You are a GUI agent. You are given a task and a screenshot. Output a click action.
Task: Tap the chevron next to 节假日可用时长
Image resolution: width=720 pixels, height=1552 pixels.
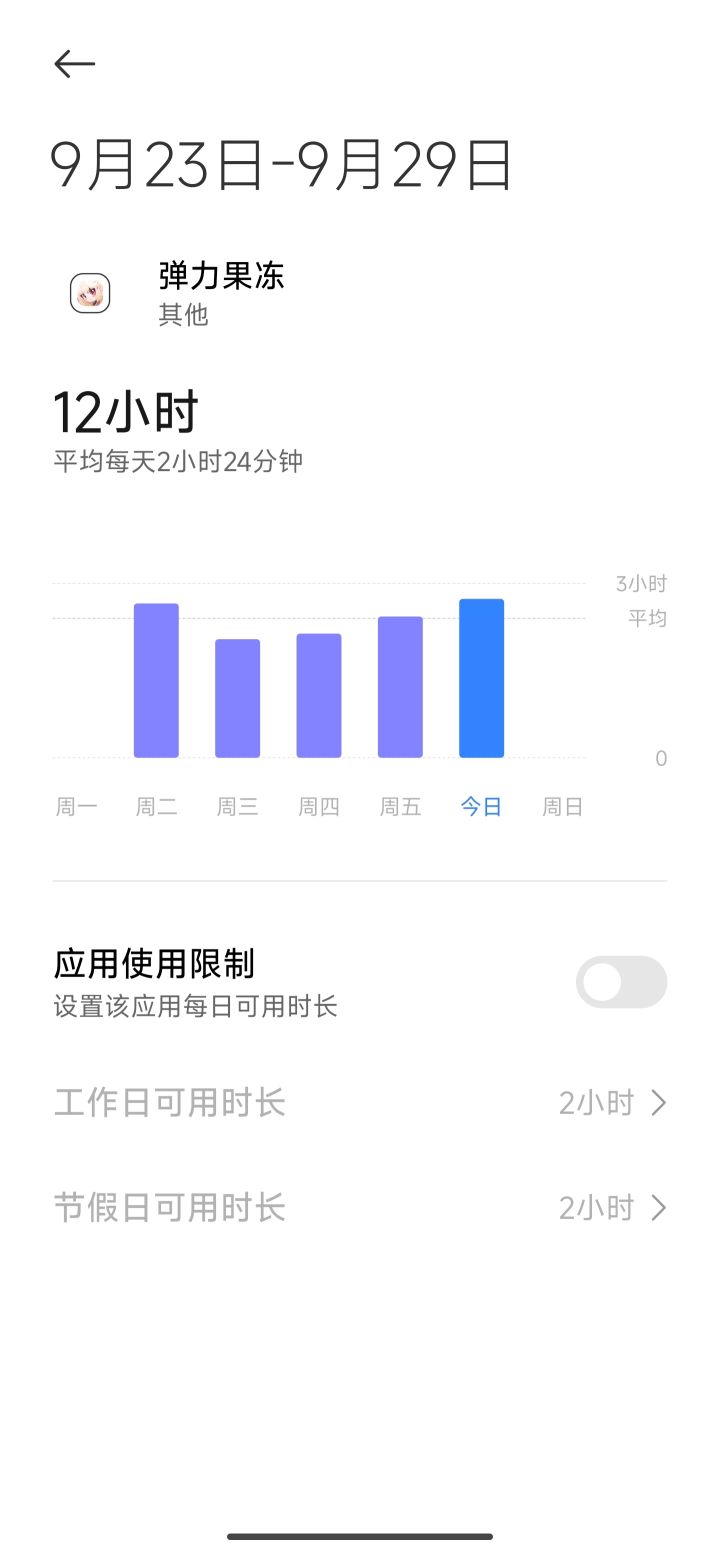(x=659, y=1207)
